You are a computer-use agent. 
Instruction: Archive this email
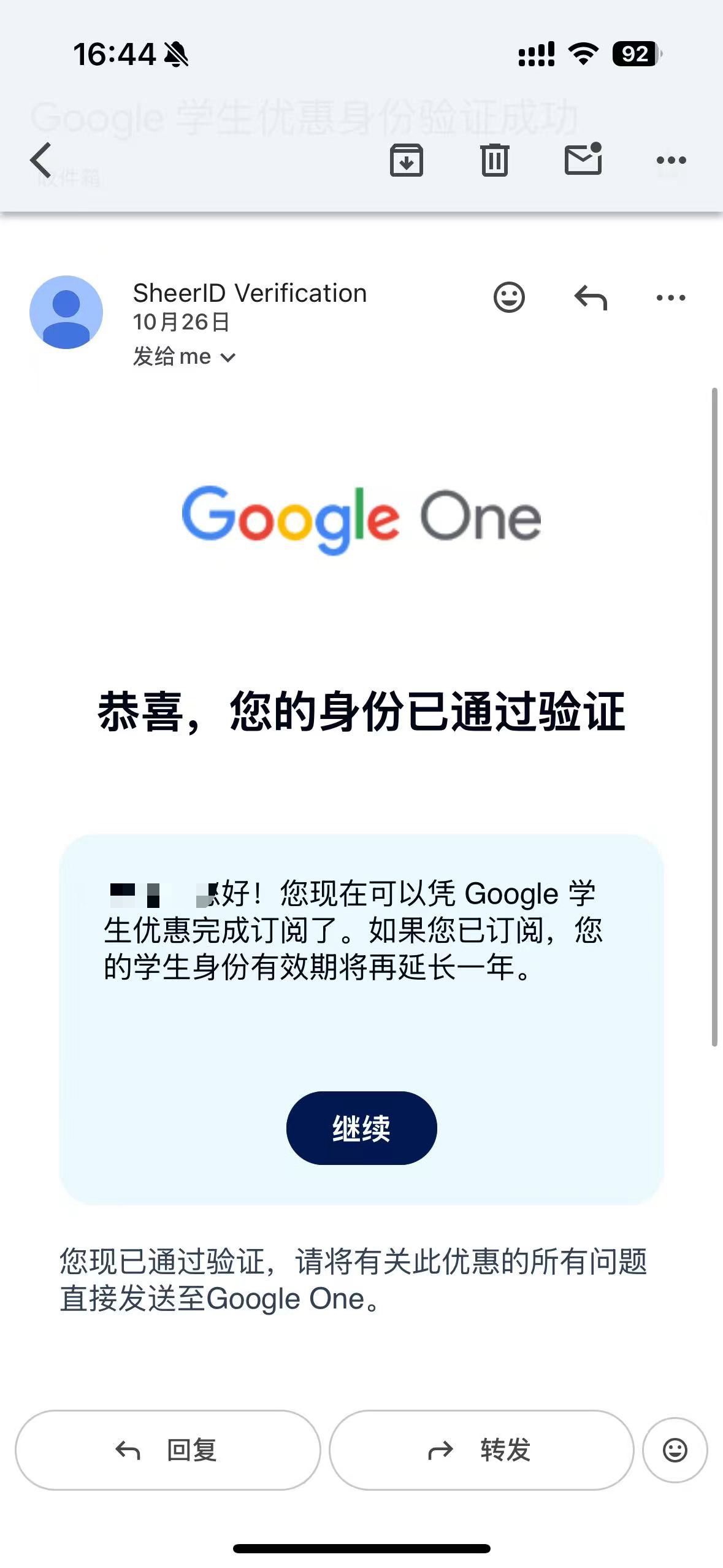(x=407, y=160)
